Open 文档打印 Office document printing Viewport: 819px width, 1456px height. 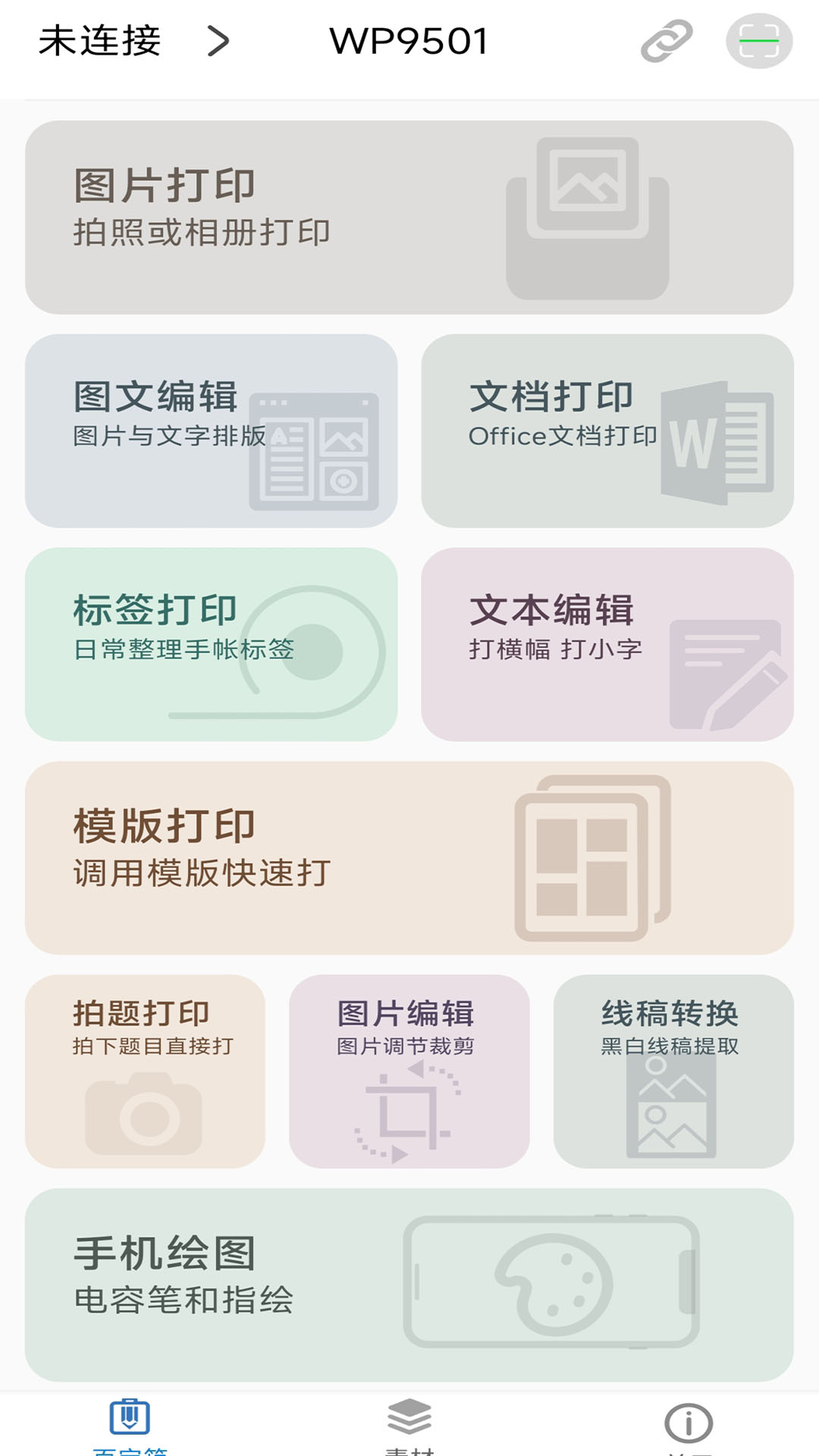[x=607, y=431]
